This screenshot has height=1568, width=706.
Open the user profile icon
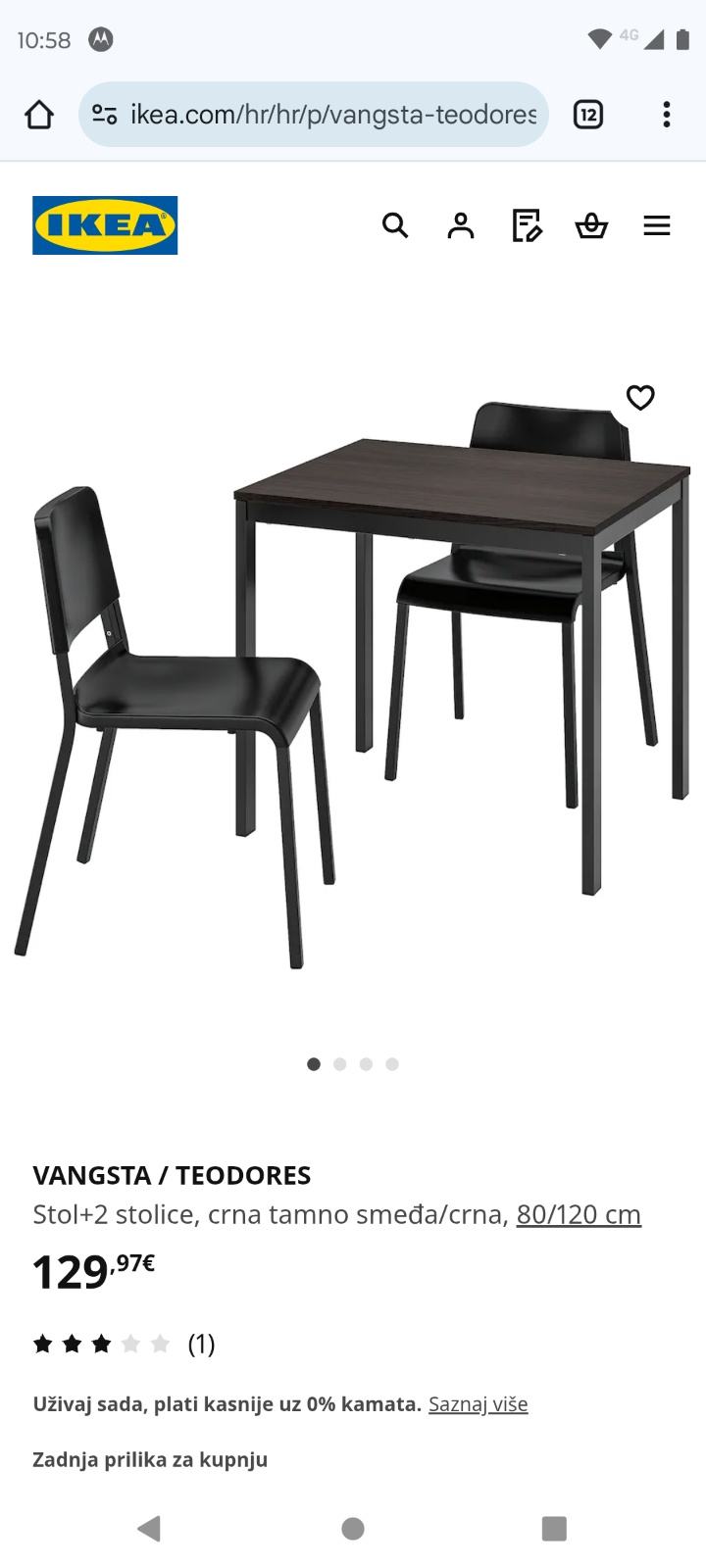coord(461,225)
